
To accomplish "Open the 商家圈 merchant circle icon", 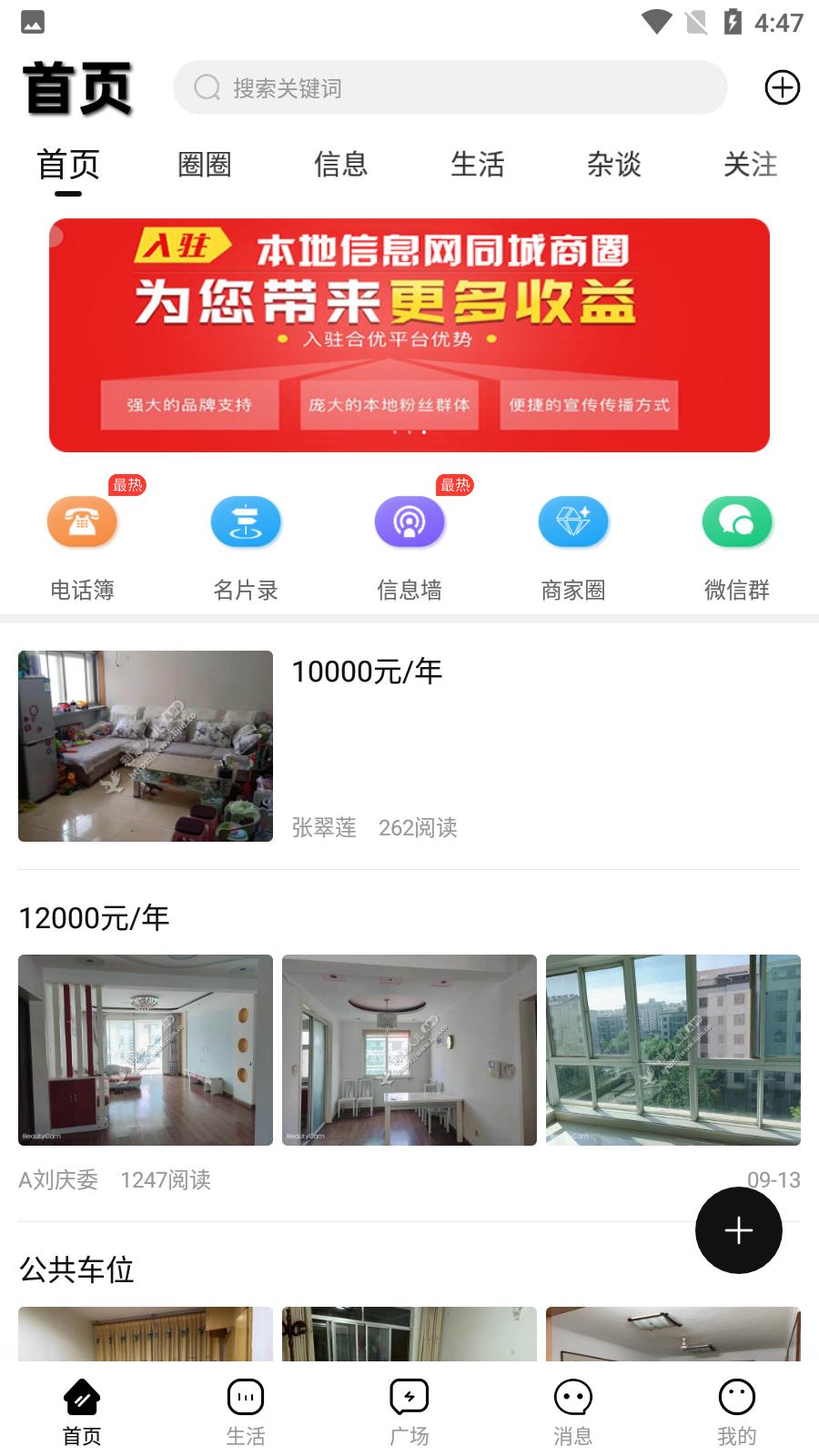I will pyautogui.click(x=573, y=521).
